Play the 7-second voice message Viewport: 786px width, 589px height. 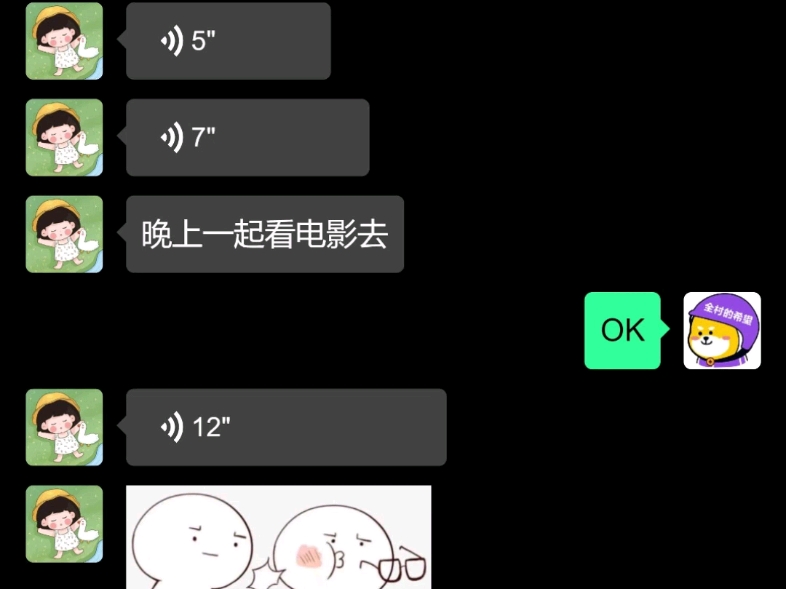click(247, 137)
